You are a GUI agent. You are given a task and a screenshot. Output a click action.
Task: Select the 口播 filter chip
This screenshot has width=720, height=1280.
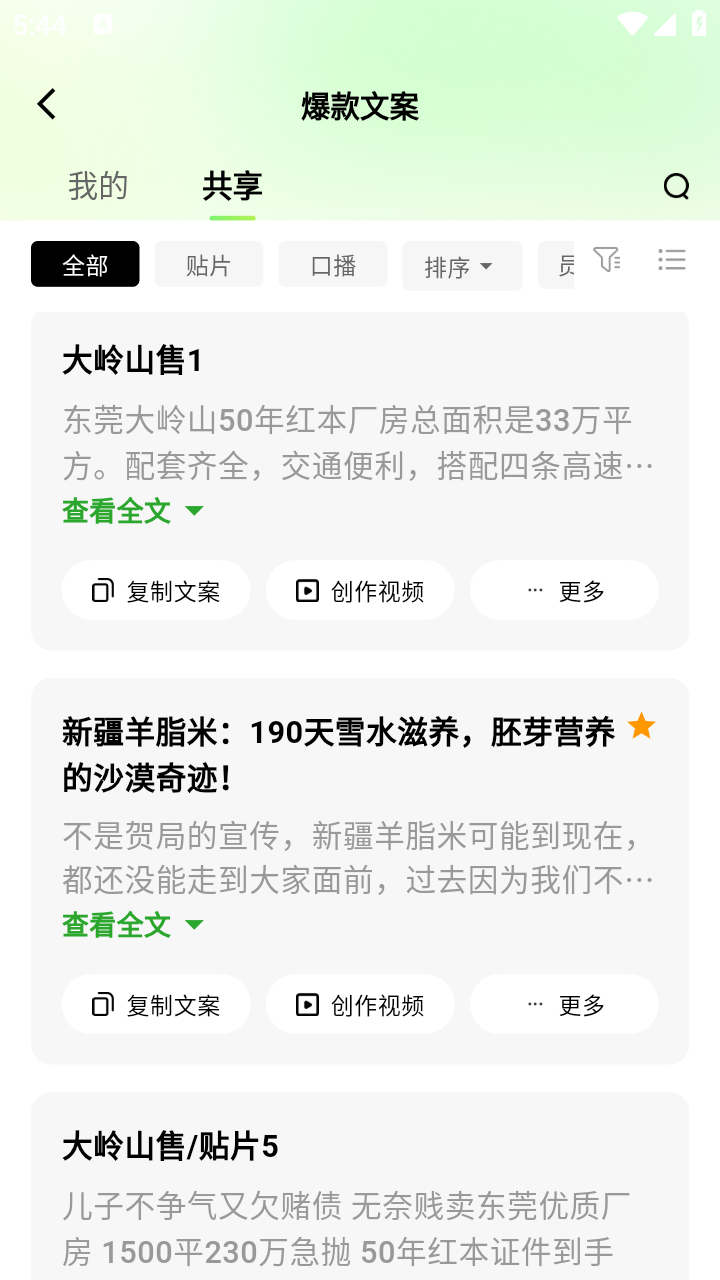pyautogui.click(x=333, y=264)
